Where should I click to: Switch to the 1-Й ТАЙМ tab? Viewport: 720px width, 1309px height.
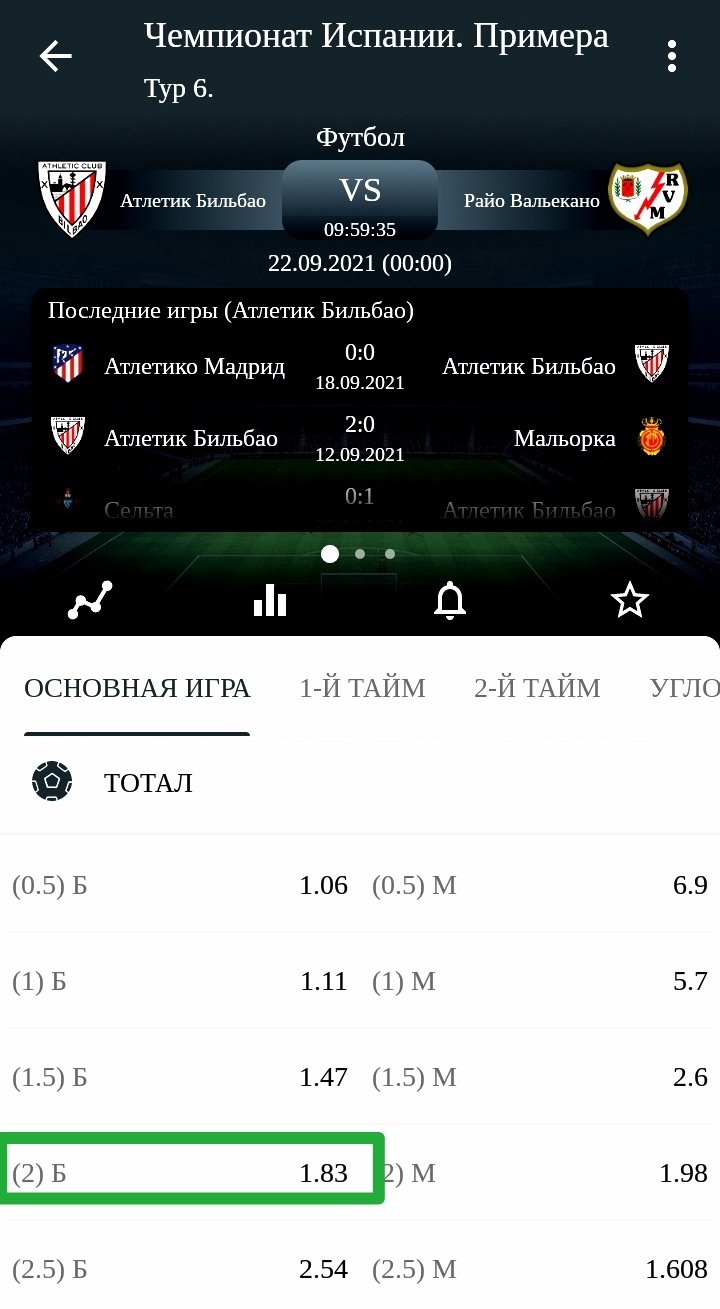[362, 688]
